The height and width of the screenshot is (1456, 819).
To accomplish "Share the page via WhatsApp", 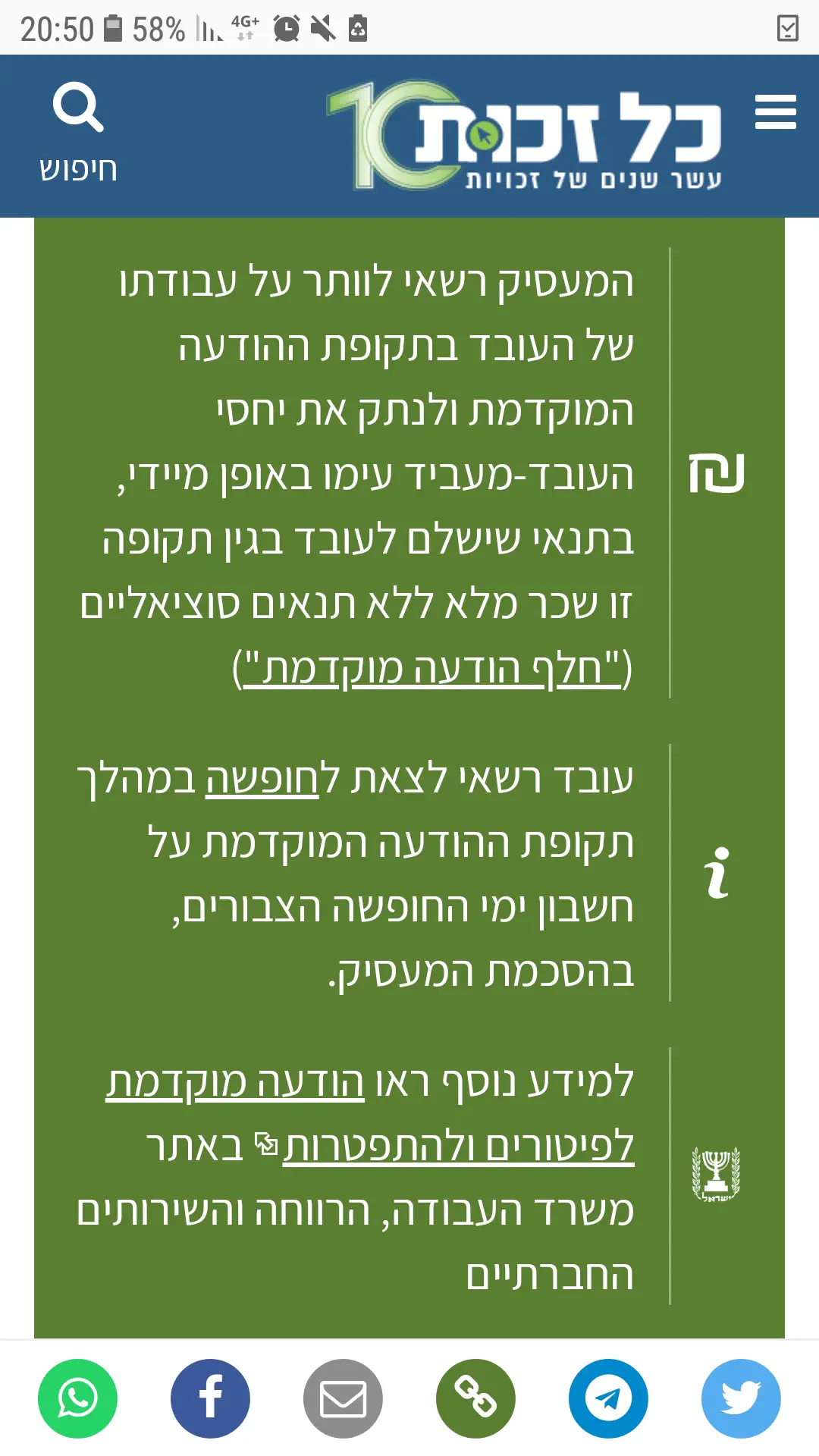I will point(77,1398).
